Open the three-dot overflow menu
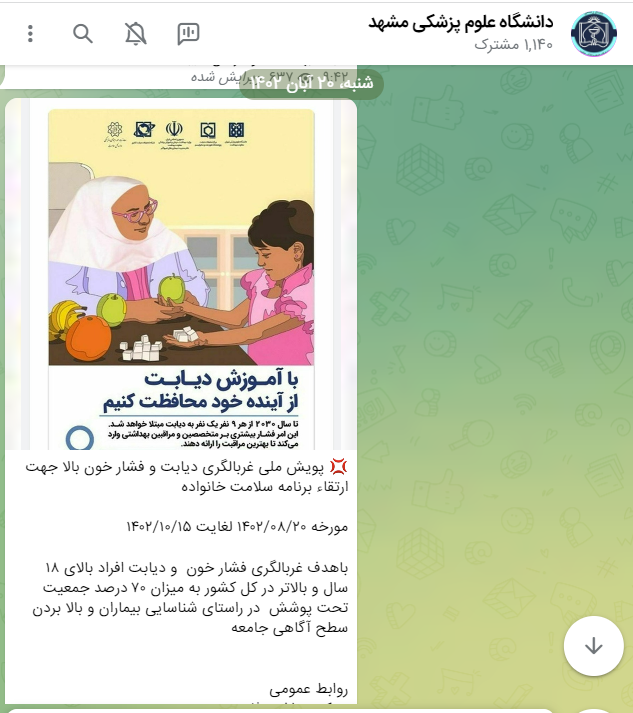This screenshot has height=713, width=633. tap(30, 34)
